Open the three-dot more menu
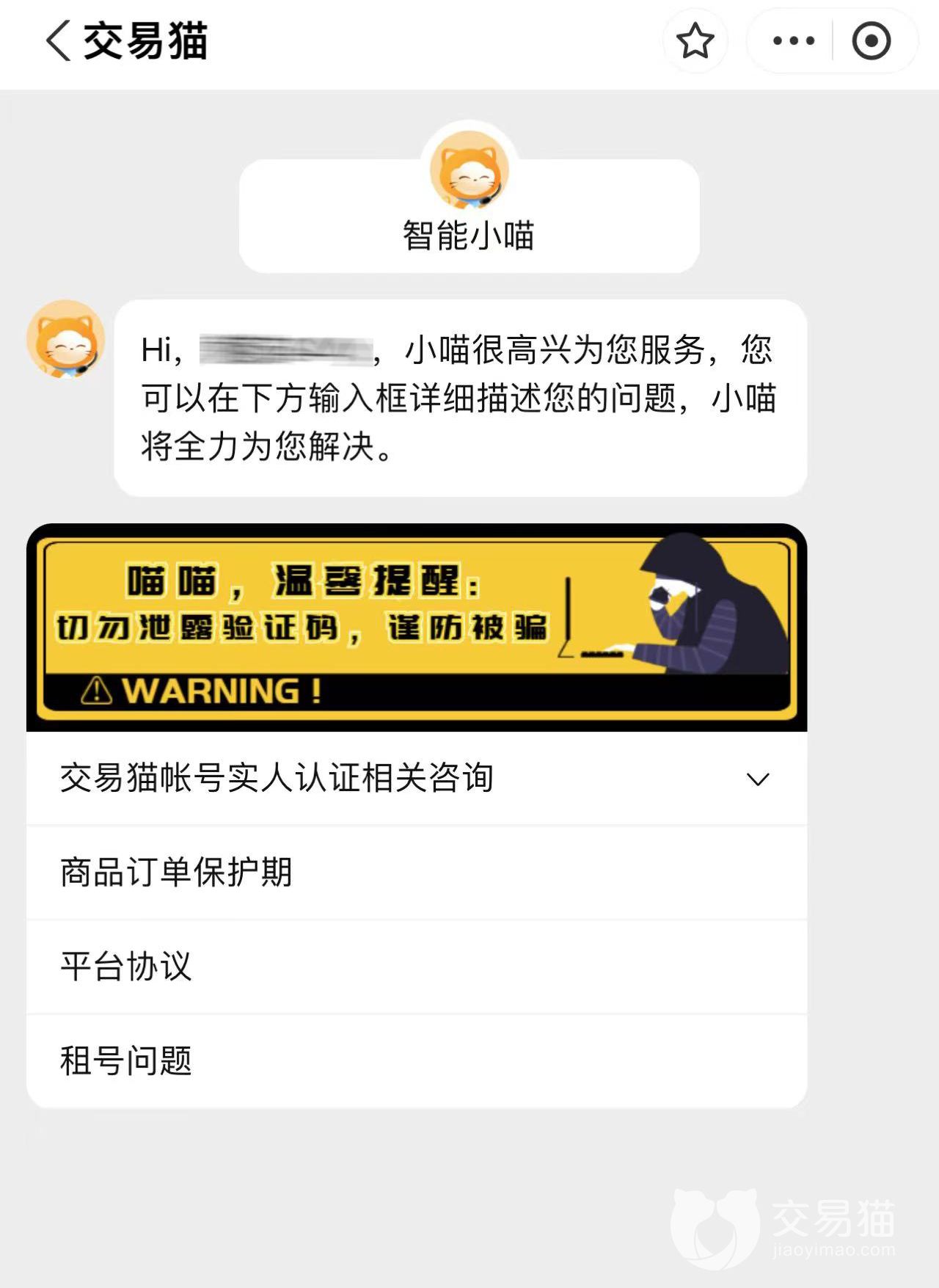Viewport: 939px width, 1288px height. point(794,41)
